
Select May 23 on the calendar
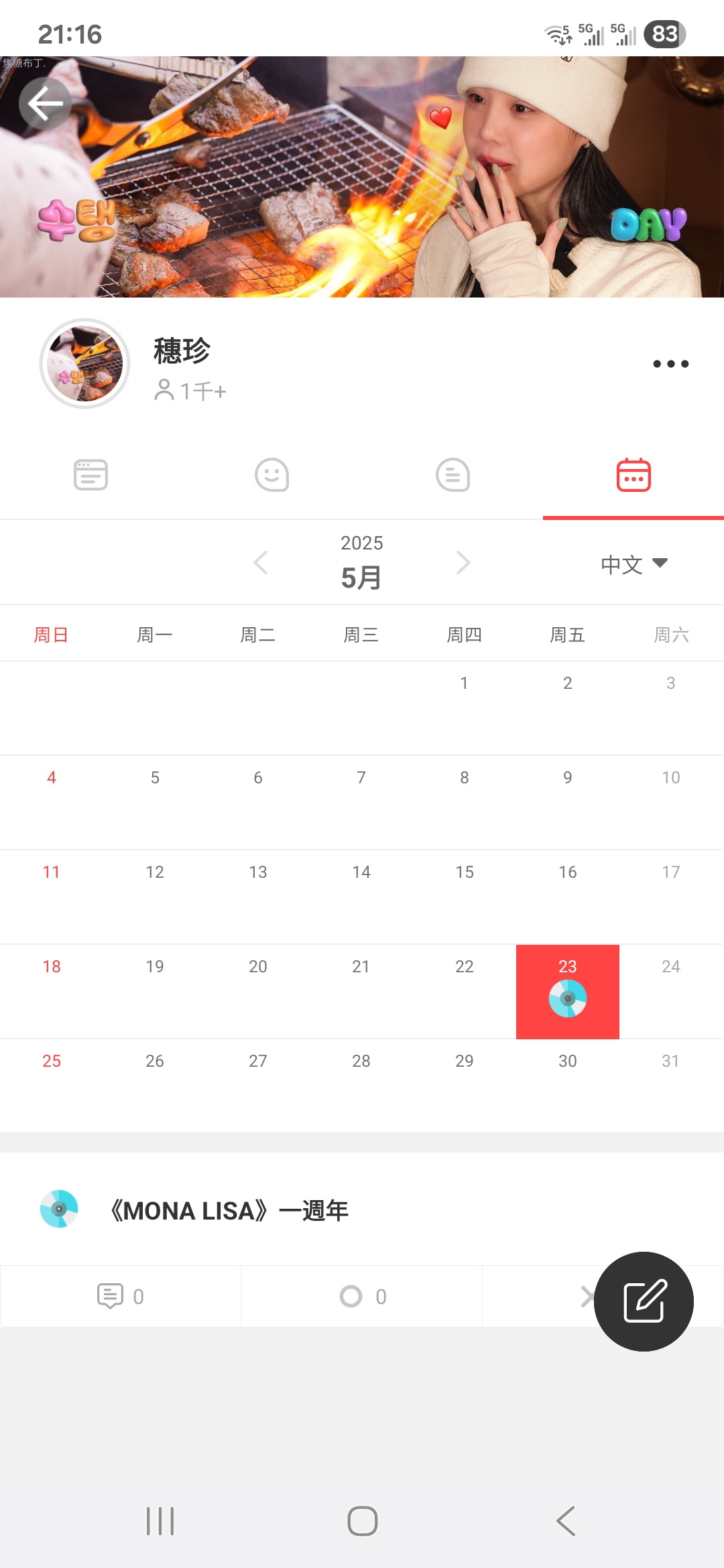tap(567, 991)
